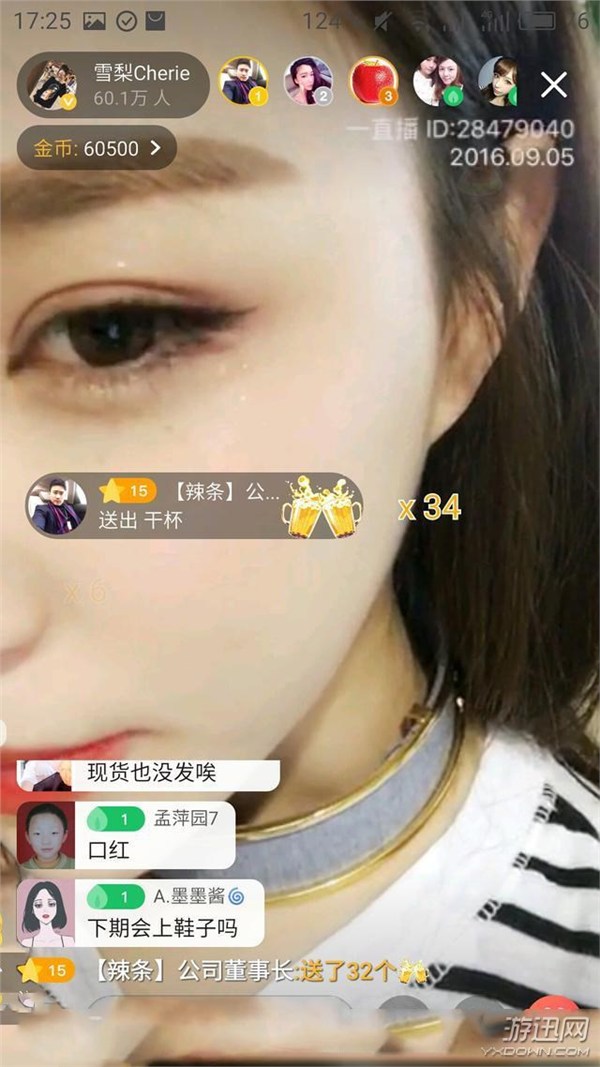Close the live stream

coord(553,84)
